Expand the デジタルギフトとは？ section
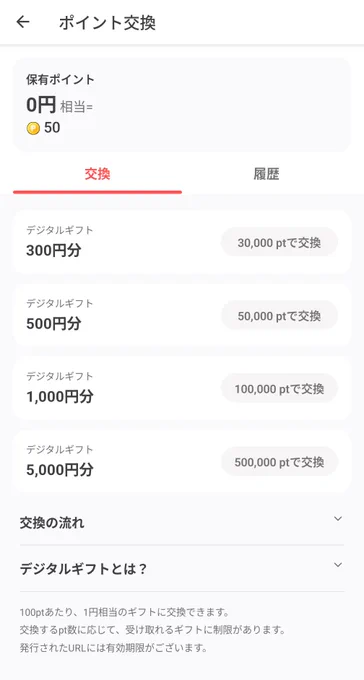The width and height of the screenshot is (364, 680). click(182, 569)
